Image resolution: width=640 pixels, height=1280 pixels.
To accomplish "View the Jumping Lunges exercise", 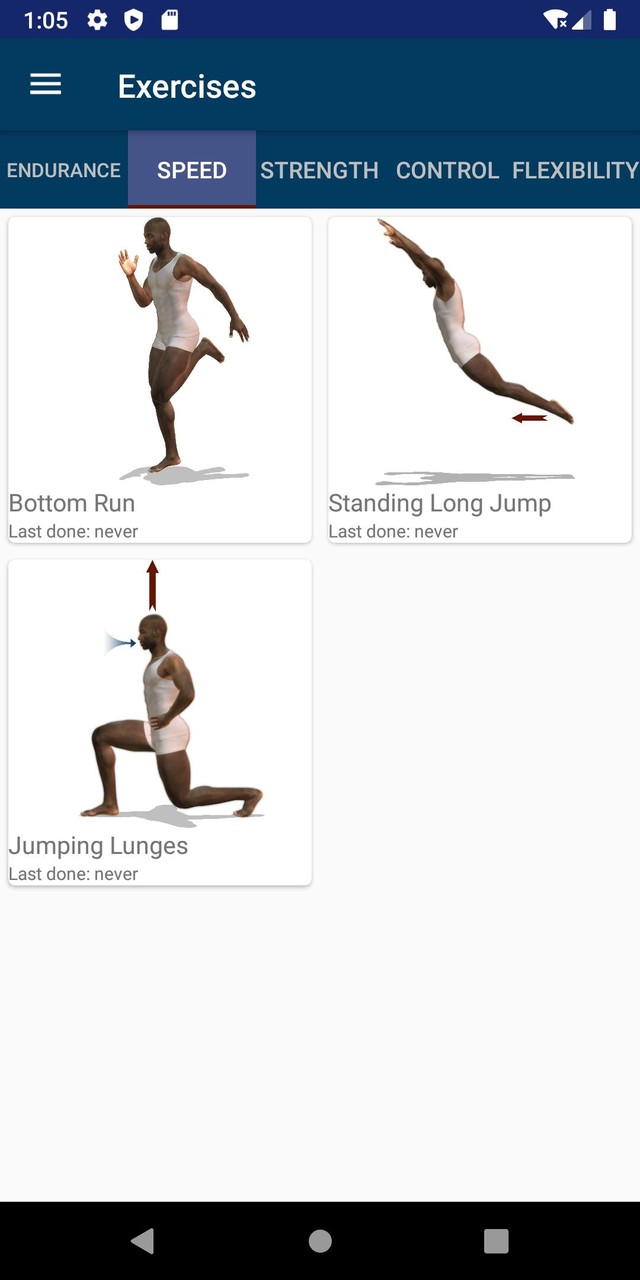I will tap(160, 722).
